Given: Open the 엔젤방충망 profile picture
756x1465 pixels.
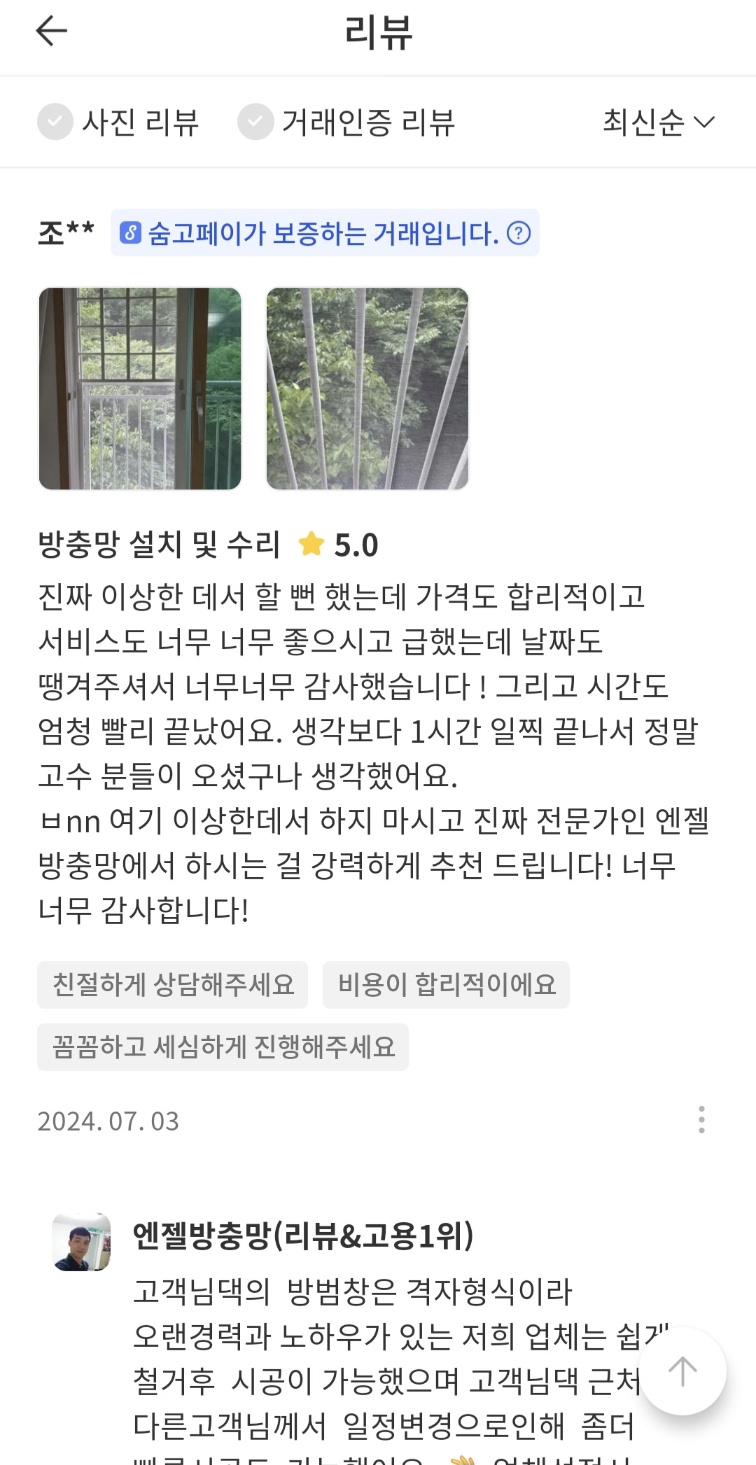Looking at the screenshot, I should coord(81,1242).
